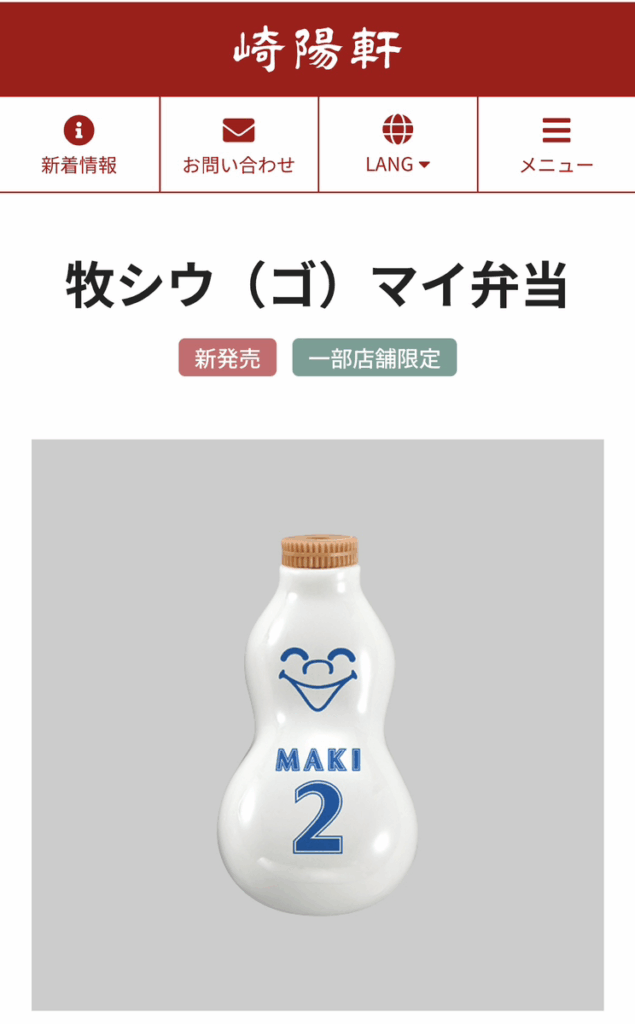Expand the LANG language dropdown
This screenshot has width=635, height=1024.
(397, 145)
